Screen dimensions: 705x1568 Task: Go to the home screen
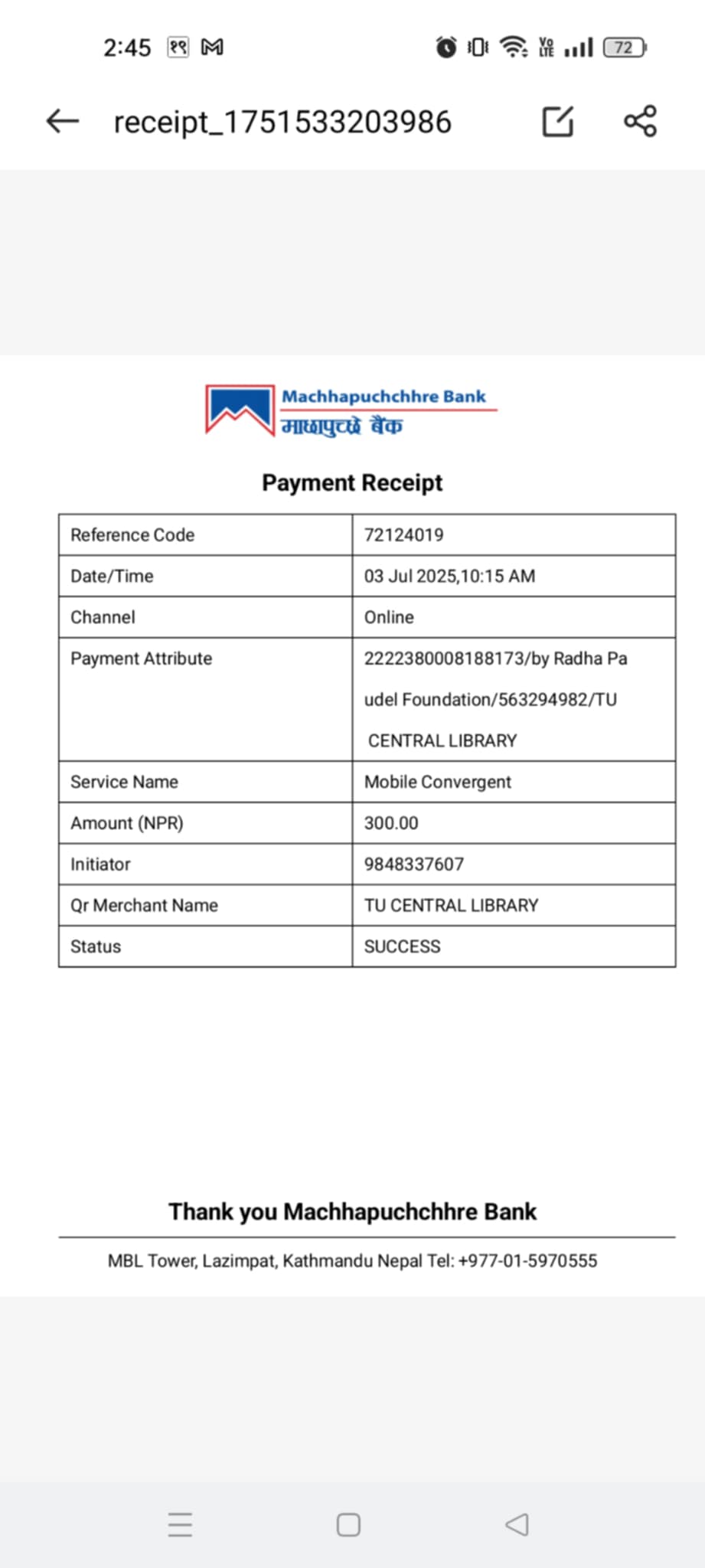click(x=348, y=1524)
